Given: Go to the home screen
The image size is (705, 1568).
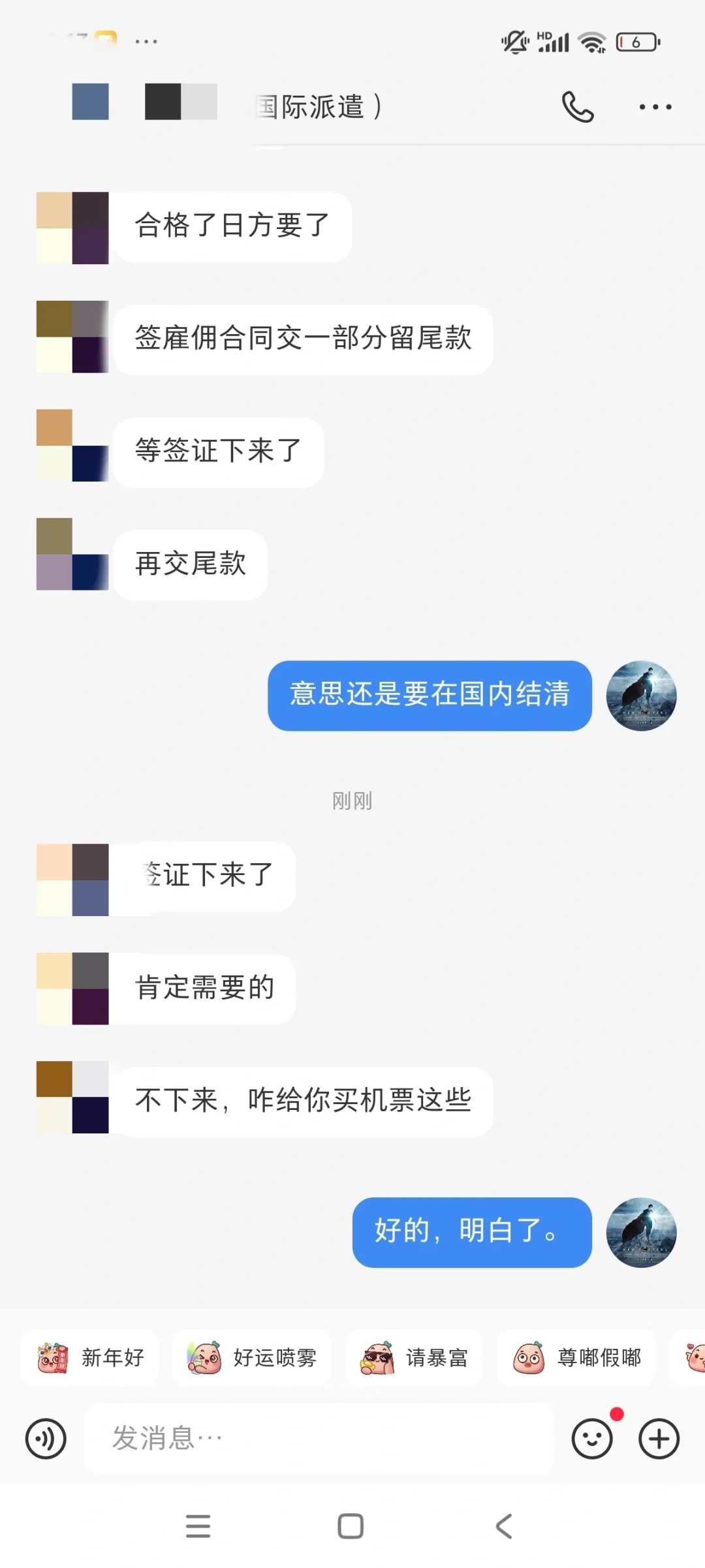Looking at the screenshot, I should (x=351, y=1526).
